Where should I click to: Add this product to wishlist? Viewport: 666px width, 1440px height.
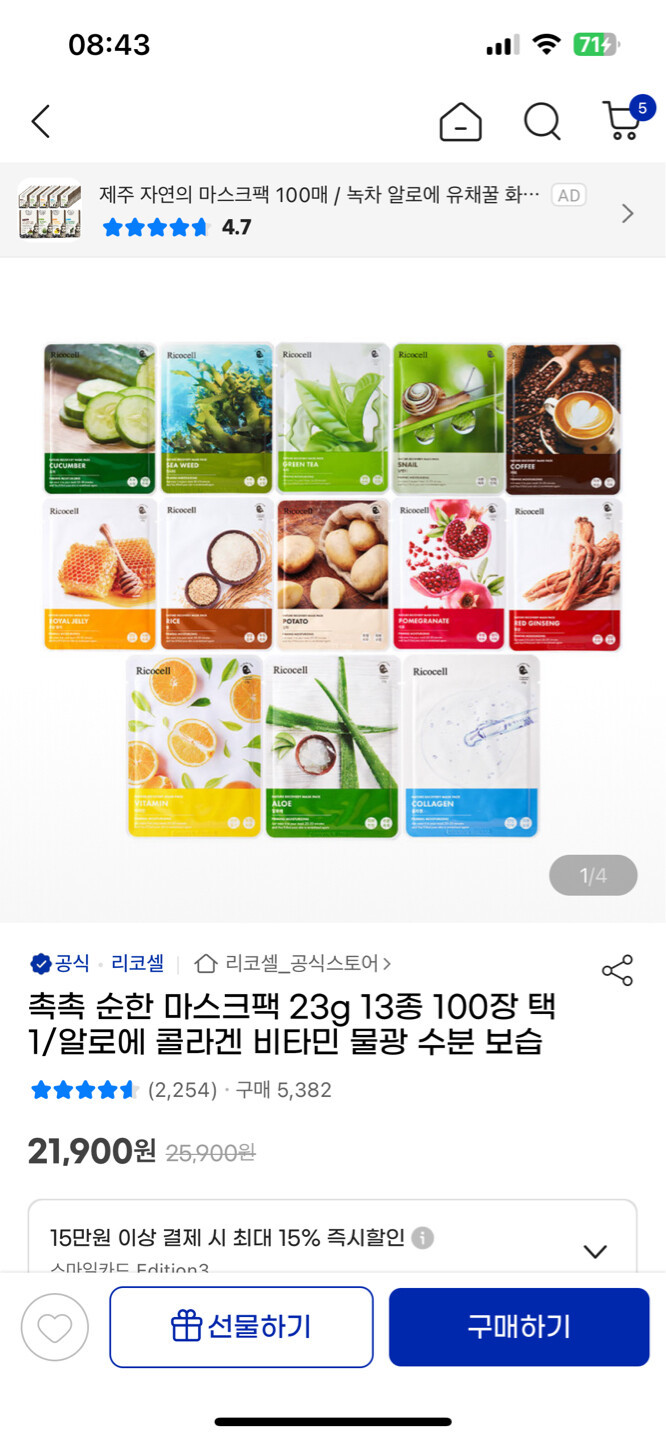tap(55, 1327)
